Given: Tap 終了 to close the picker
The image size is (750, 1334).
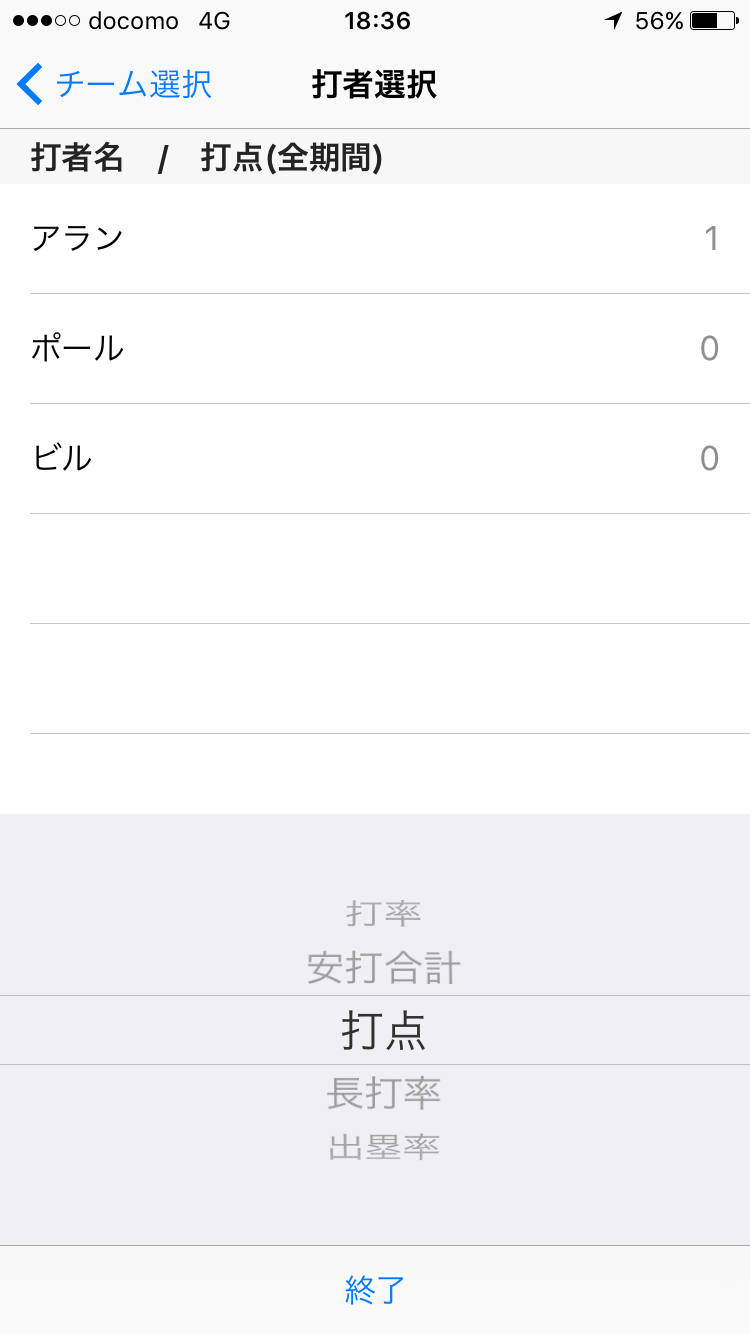Looking at the screenshot, I should 375,1290.
